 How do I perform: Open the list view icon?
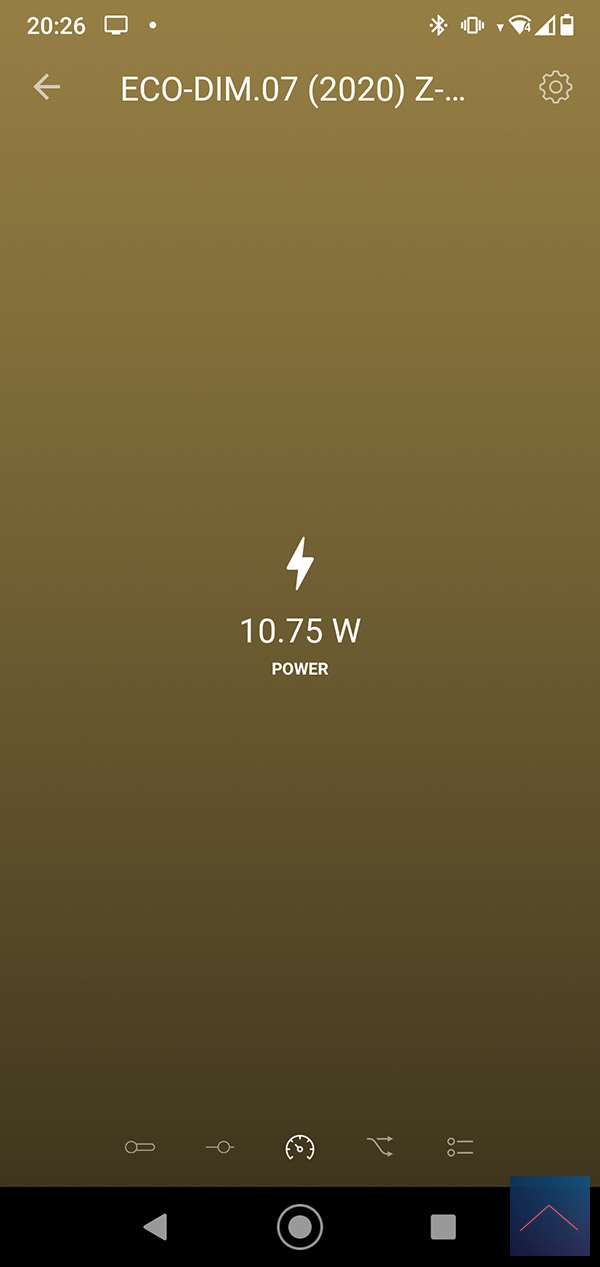pyautogui.click(x=460, y=1147)
